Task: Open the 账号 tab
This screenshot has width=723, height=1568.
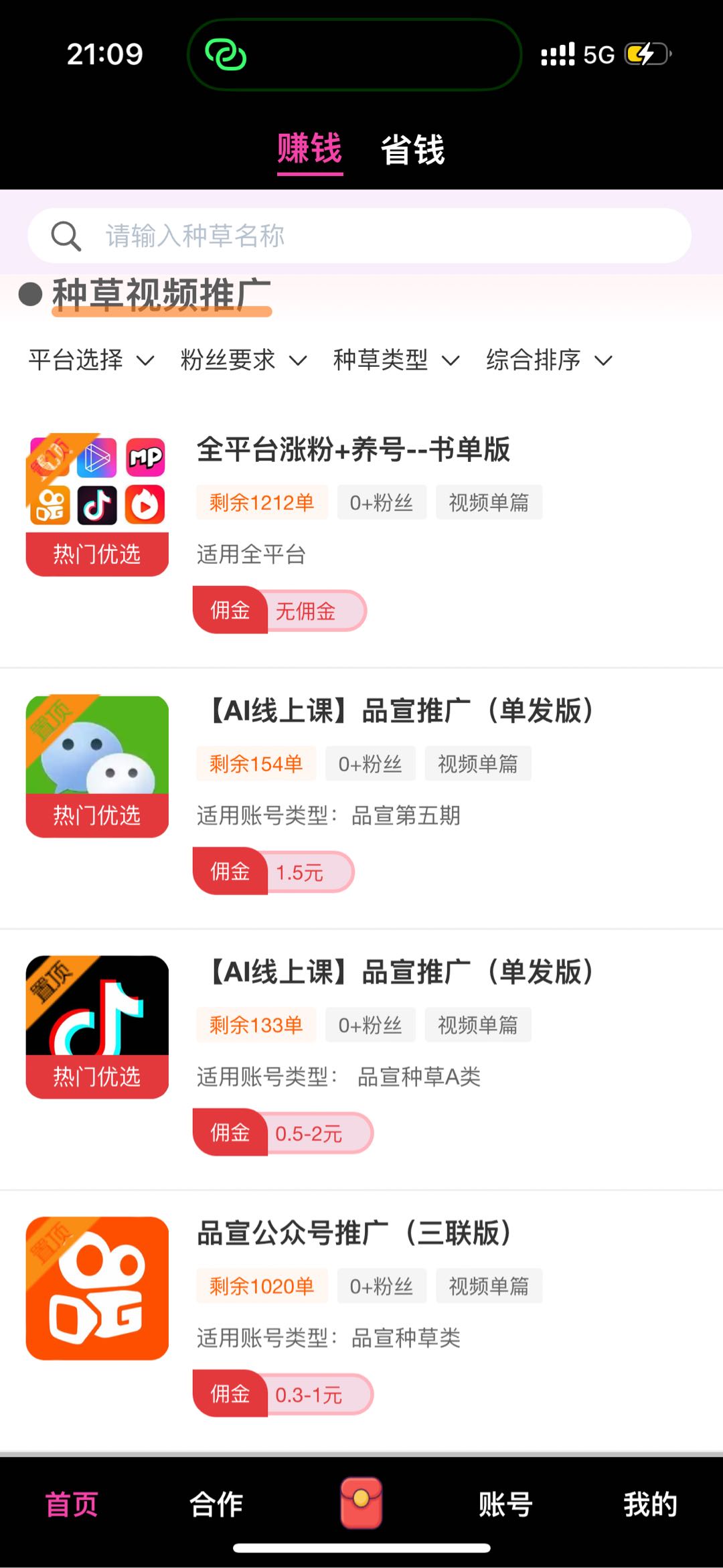Action: tap(505, 1504)
